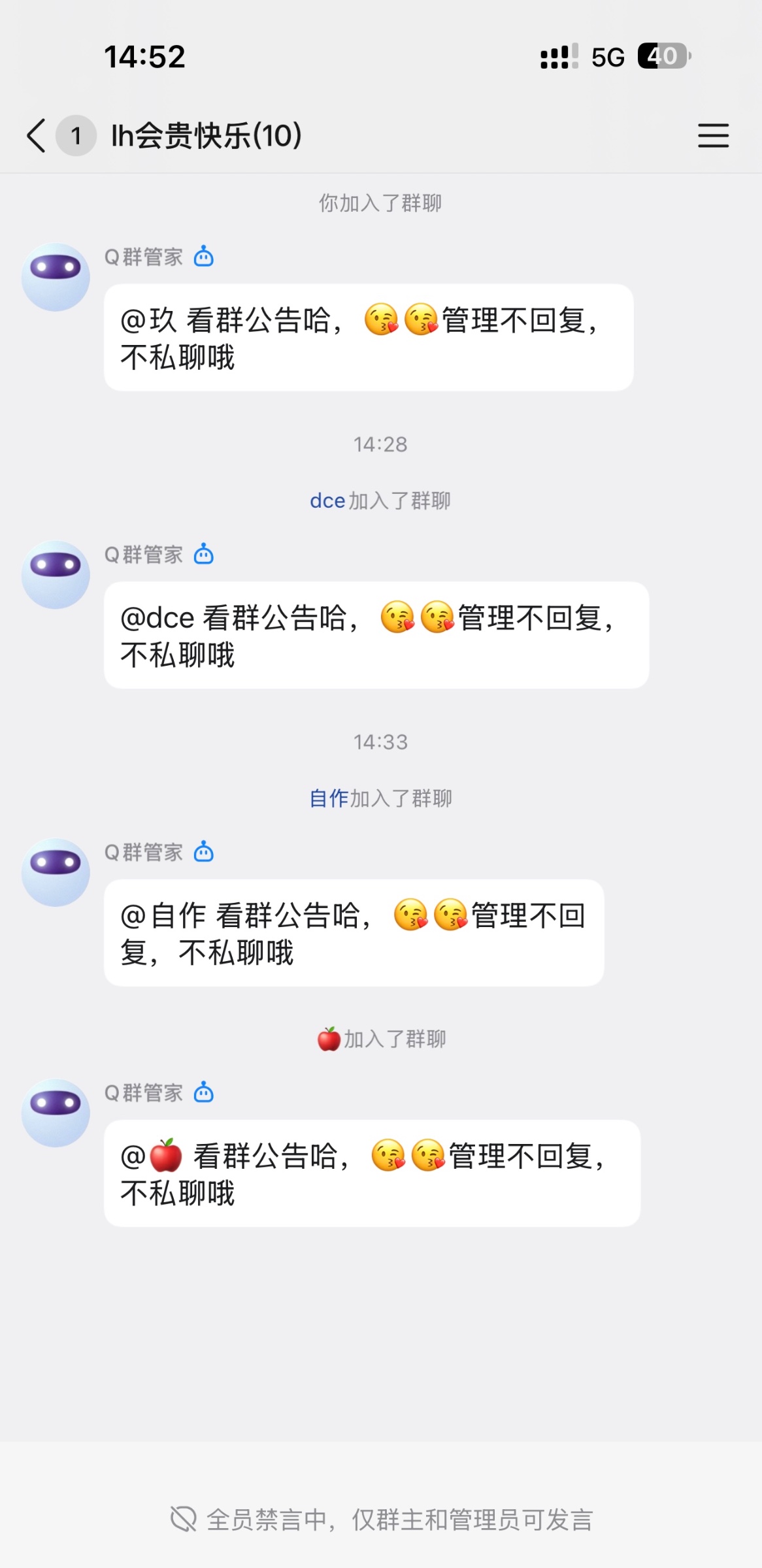Open dce's profile from the join notice
The width and height of the screenshot is (762, 1568).
click(327, 500)
